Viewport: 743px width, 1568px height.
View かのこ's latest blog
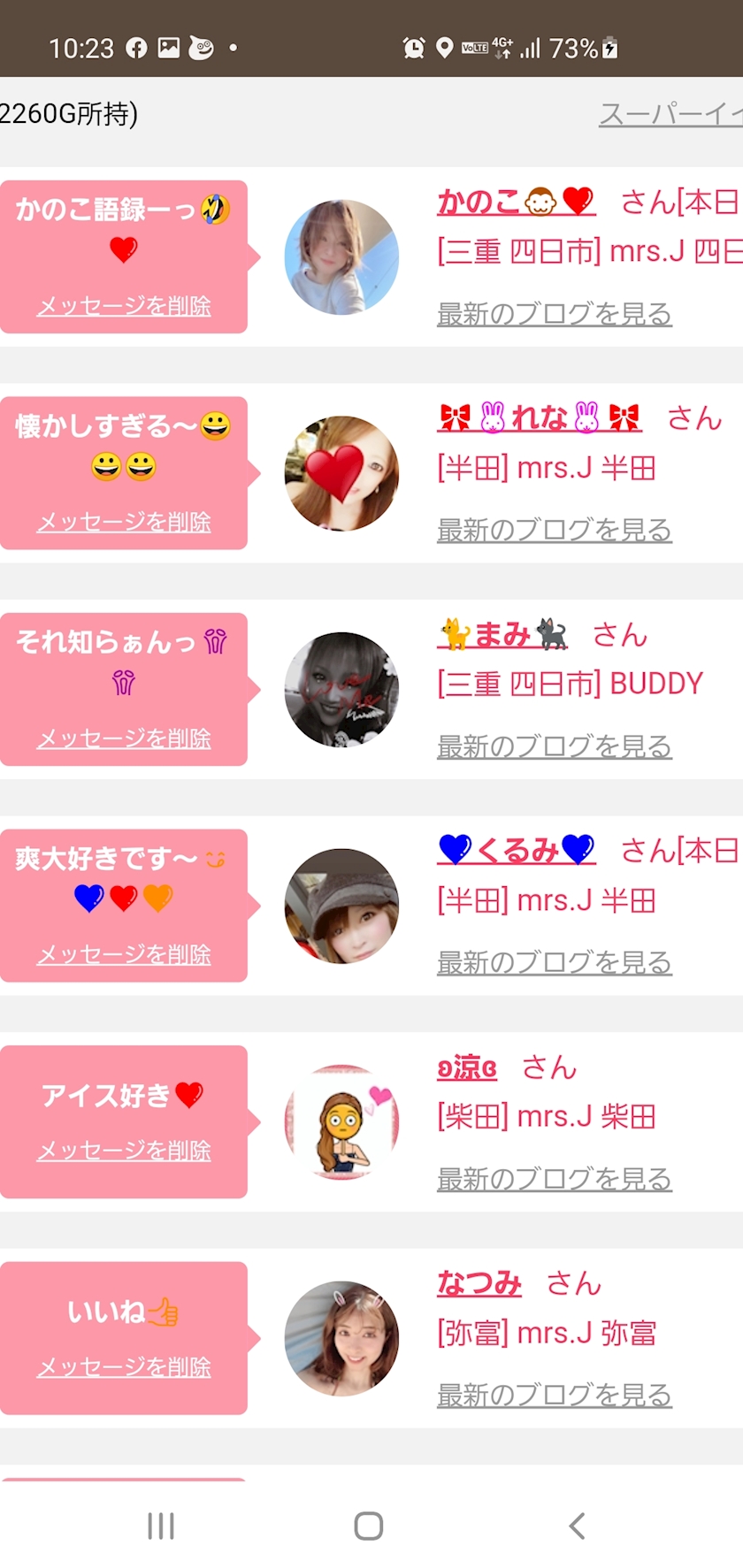555,313
